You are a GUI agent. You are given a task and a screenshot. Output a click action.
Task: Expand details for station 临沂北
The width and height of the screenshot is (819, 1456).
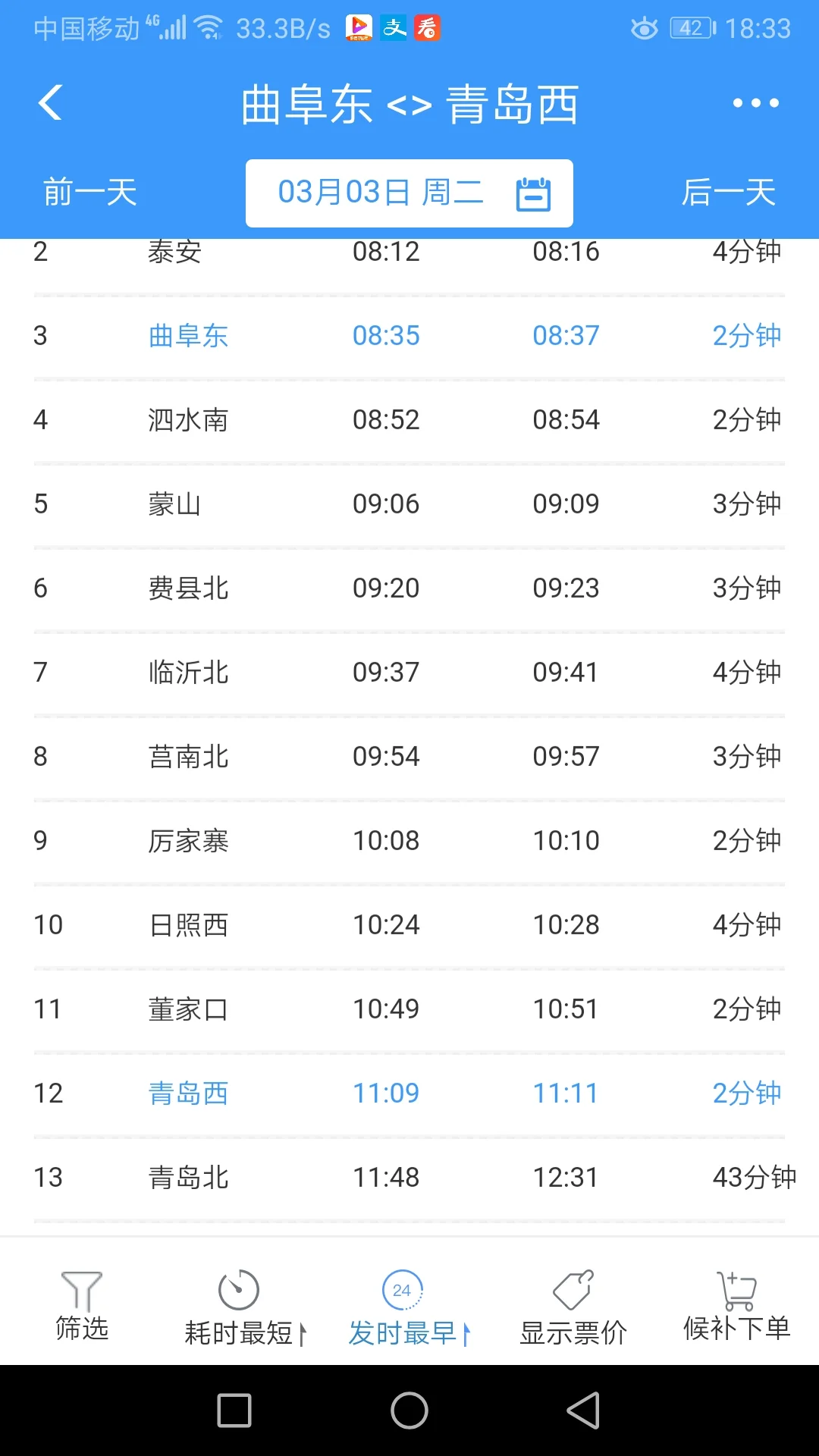(409, 671)
